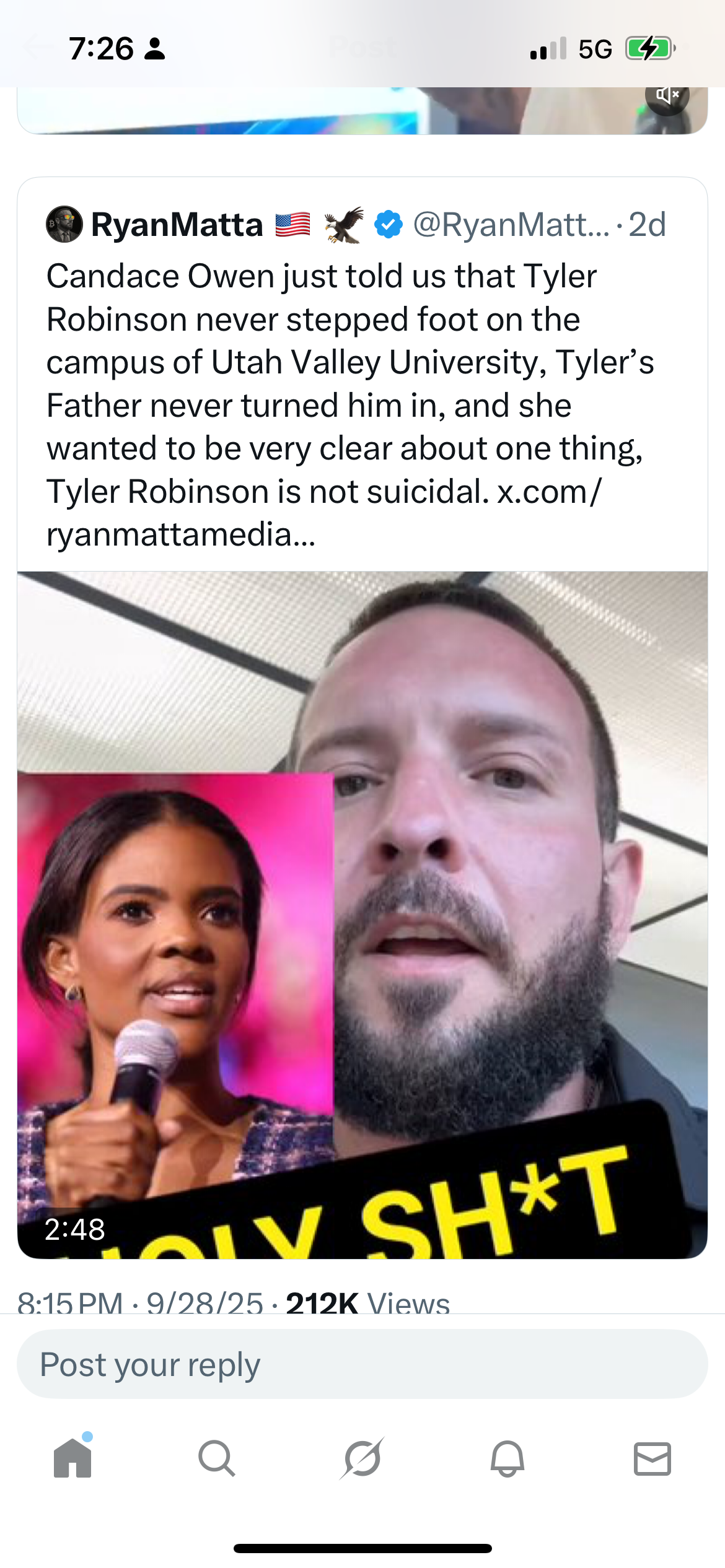
Task: Open the notifications bell tab
Action: (507, 1458)
